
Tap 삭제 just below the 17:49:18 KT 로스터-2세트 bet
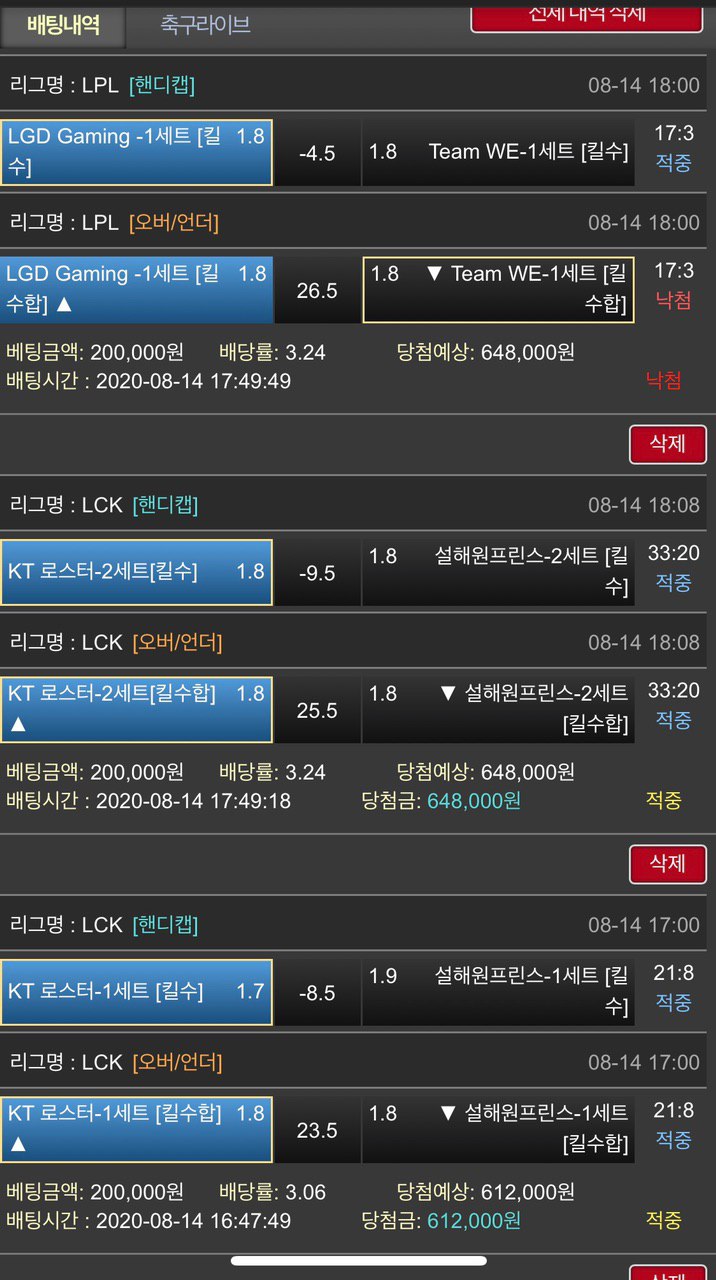[667, 864]
